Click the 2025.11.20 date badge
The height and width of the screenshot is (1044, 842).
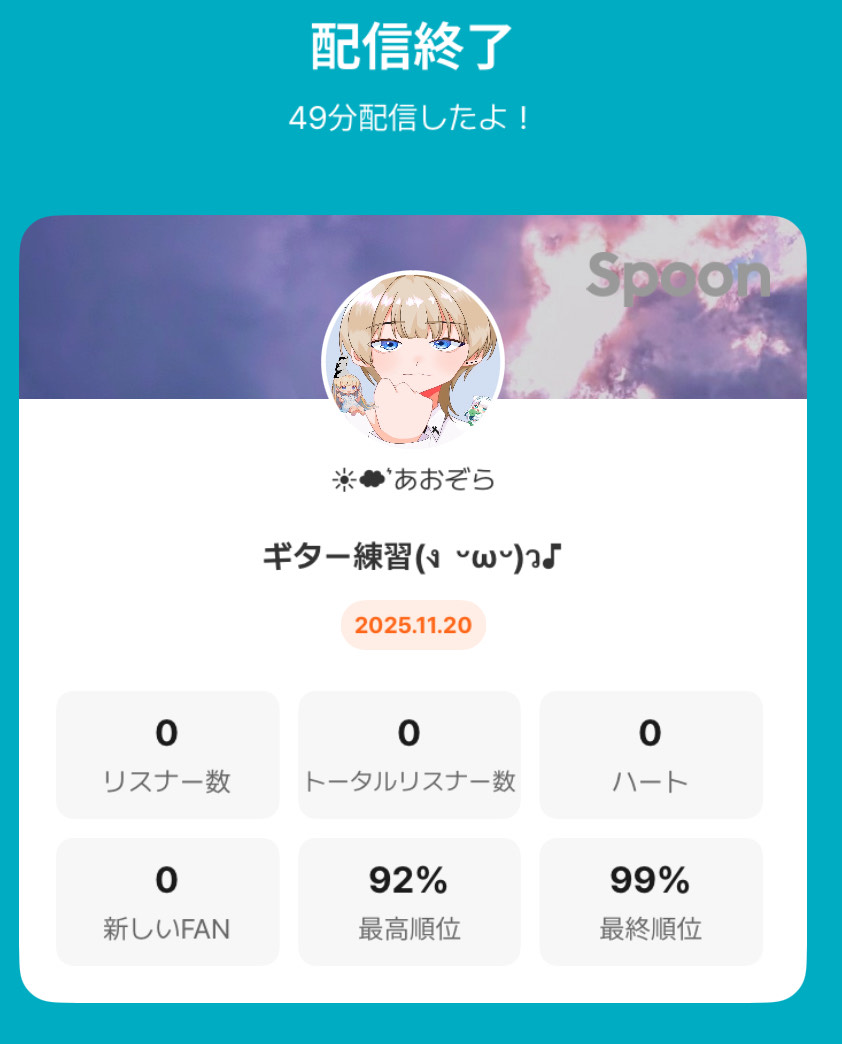click(x=413, y=626)
